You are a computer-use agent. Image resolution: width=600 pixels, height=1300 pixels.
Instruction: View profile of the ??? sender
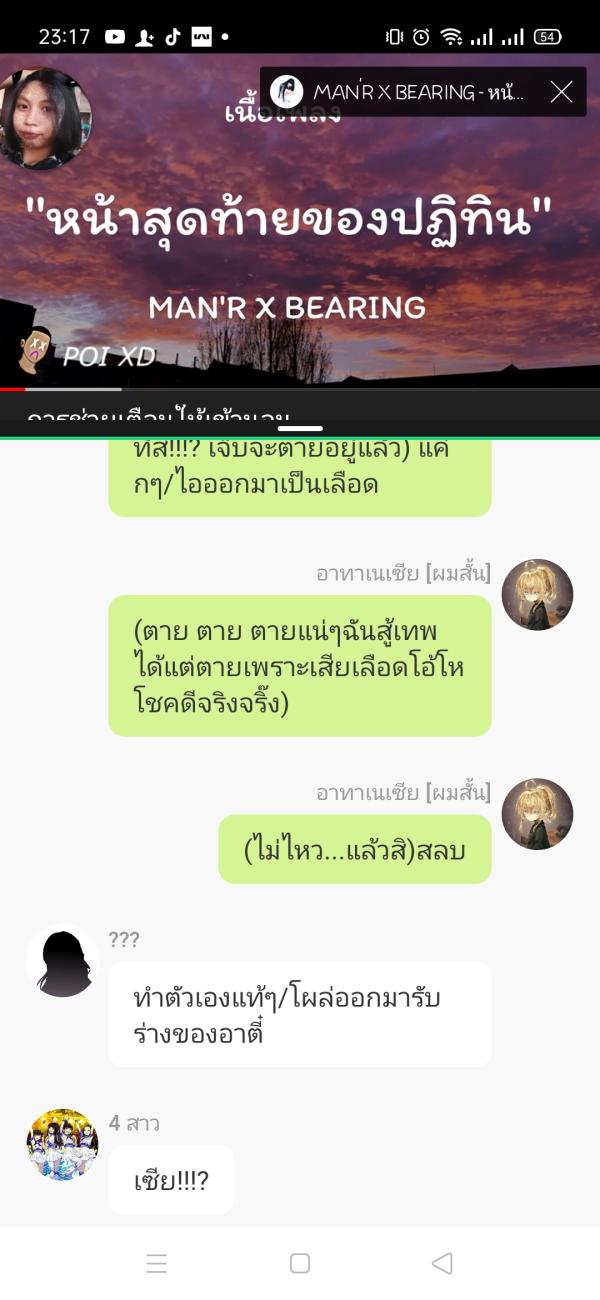(x=62, y=962)
